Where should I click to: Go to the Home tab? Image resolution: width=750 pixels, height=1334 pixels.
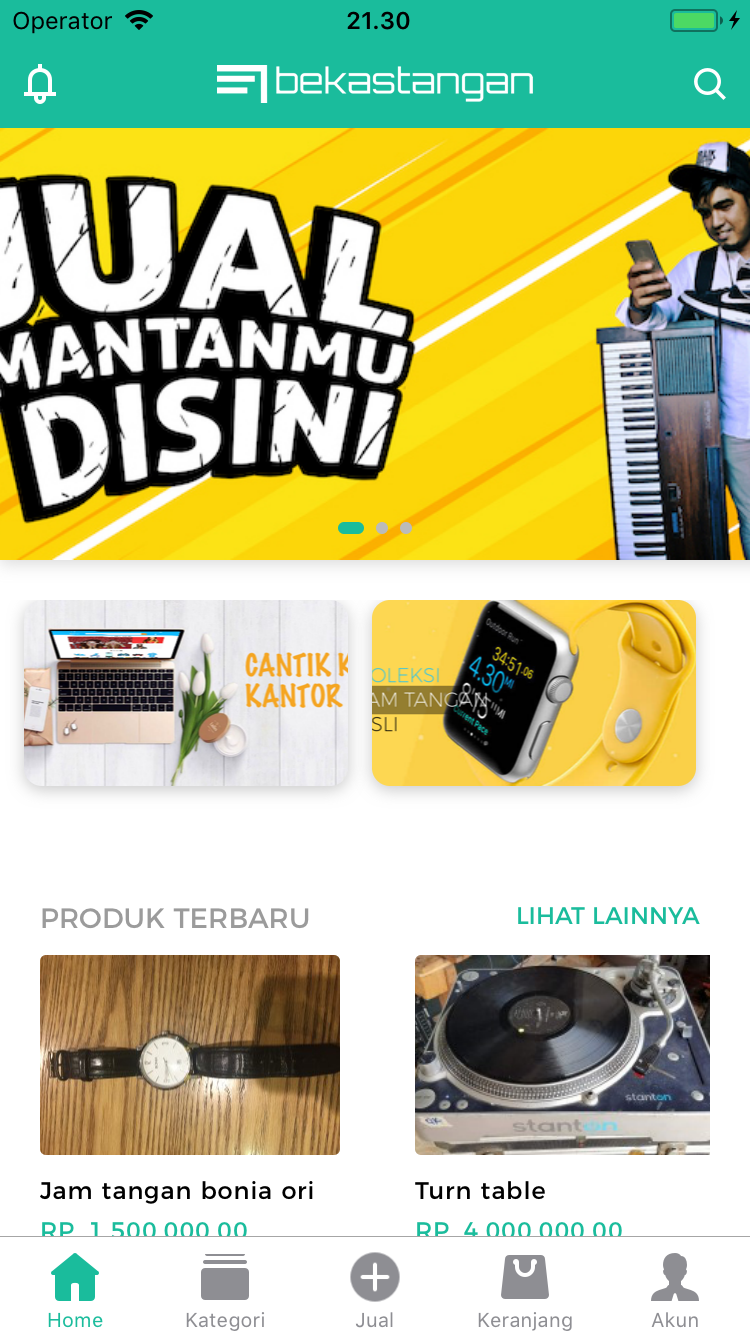click(75, 1291)
